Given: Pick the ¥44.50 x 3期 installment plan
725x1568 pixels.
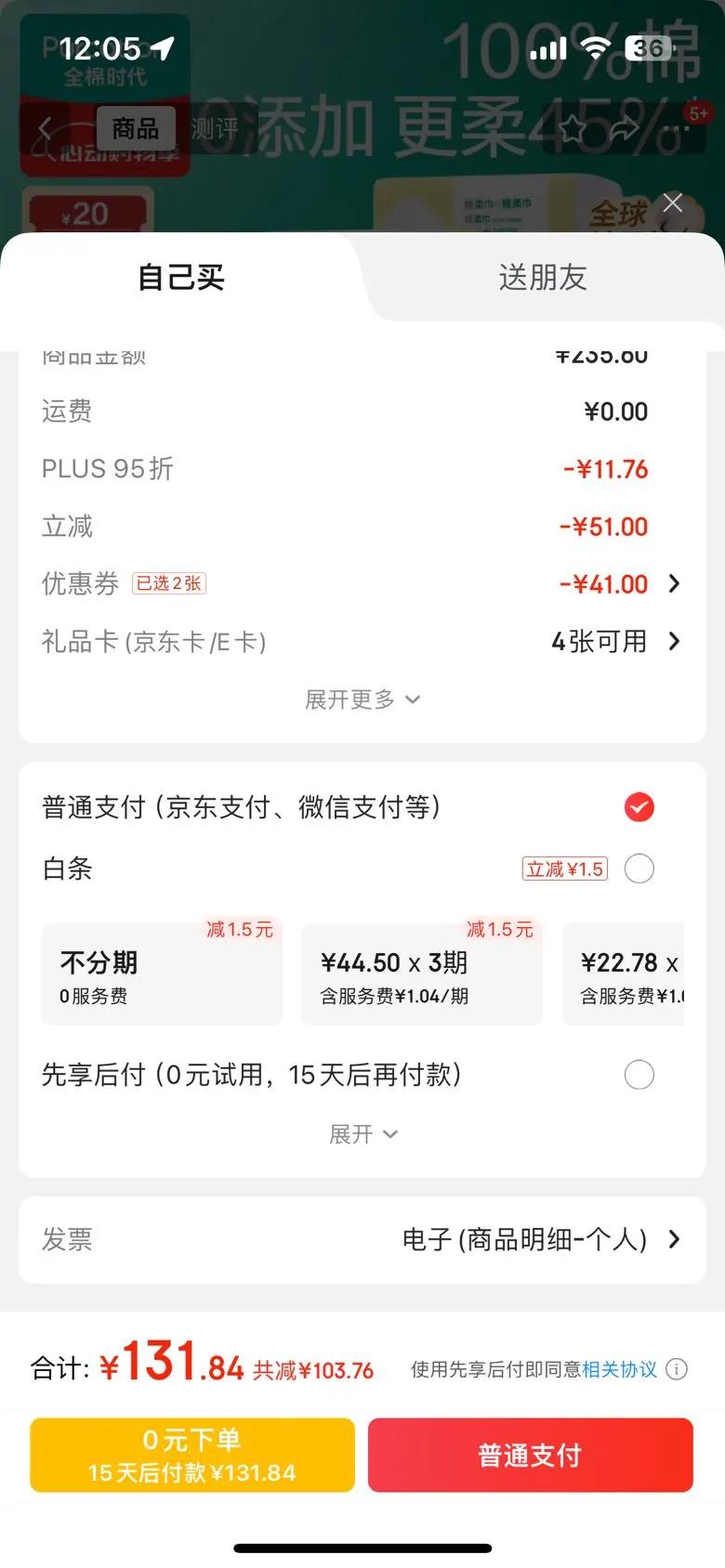Looking at the screenshot, I should (x=422, y=975).
